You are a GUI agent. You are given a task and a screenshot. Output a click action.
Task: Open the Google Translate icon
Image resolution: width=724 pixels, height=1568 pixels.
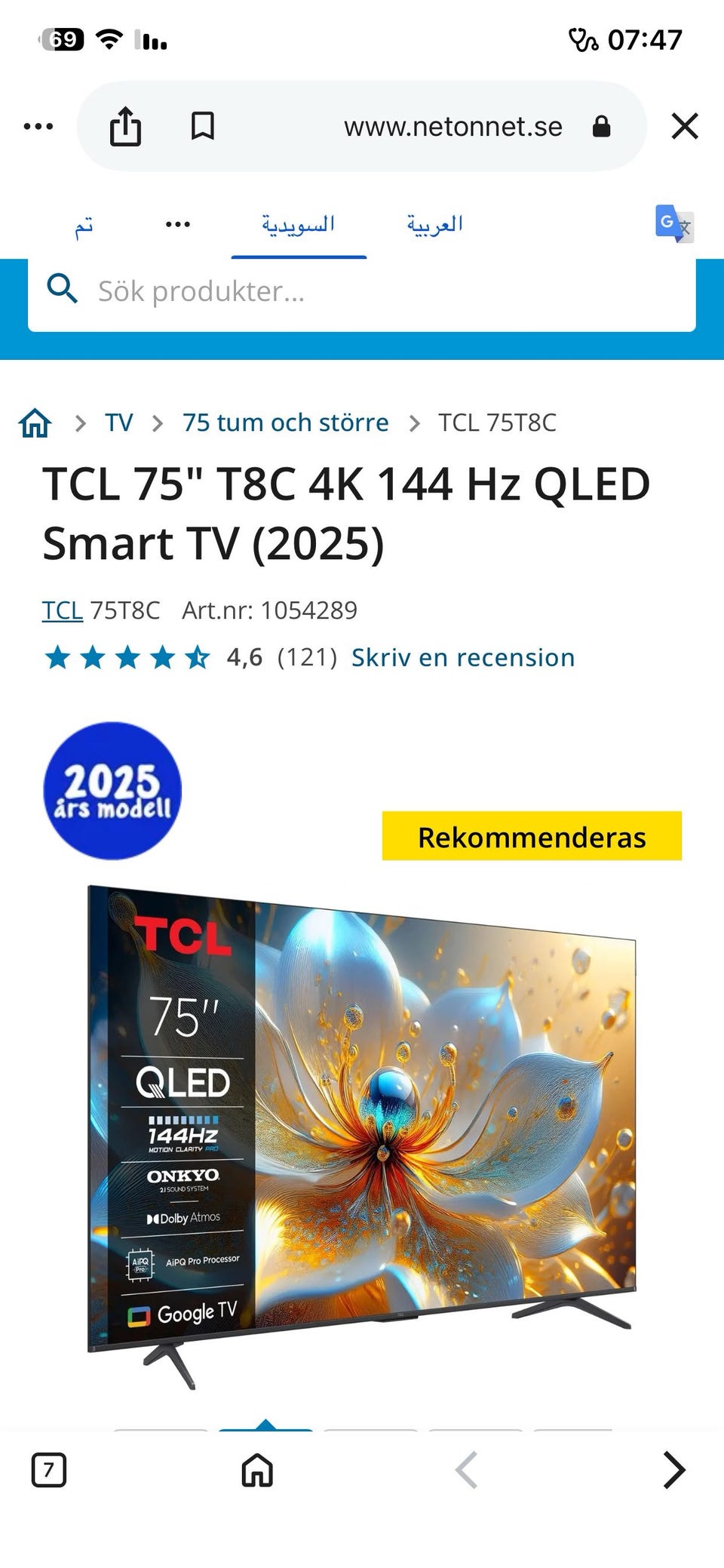tap(674, 224)
